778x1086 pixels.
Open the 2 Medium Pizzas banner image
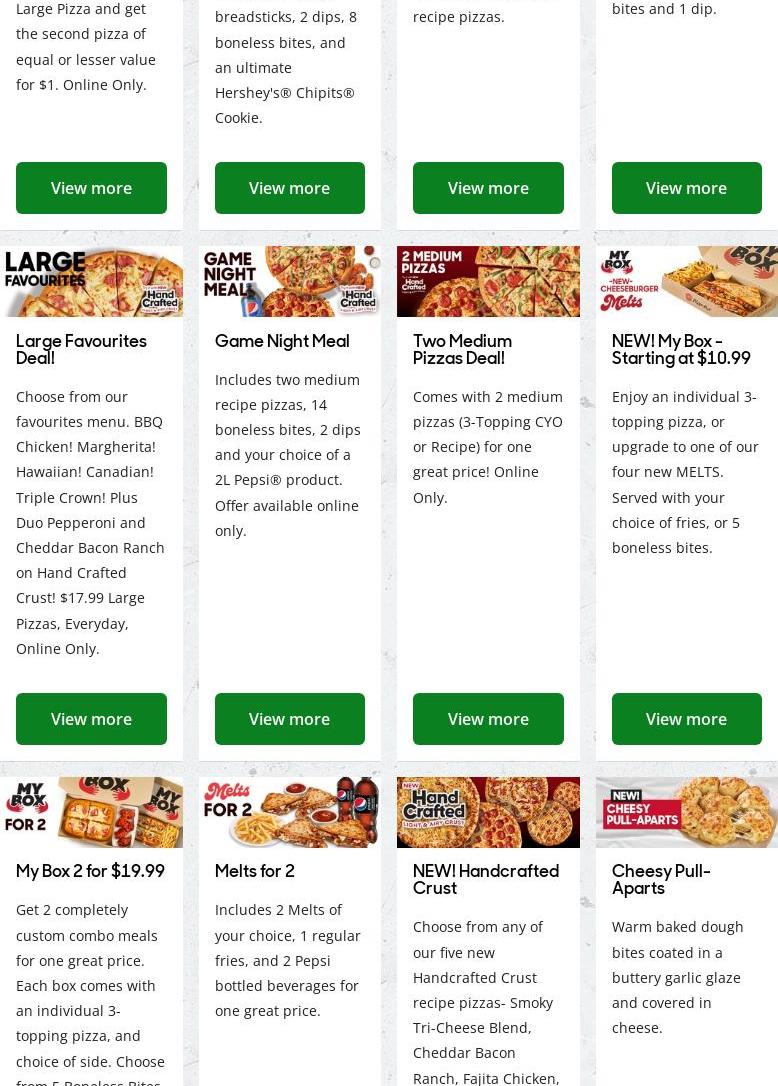488,281
